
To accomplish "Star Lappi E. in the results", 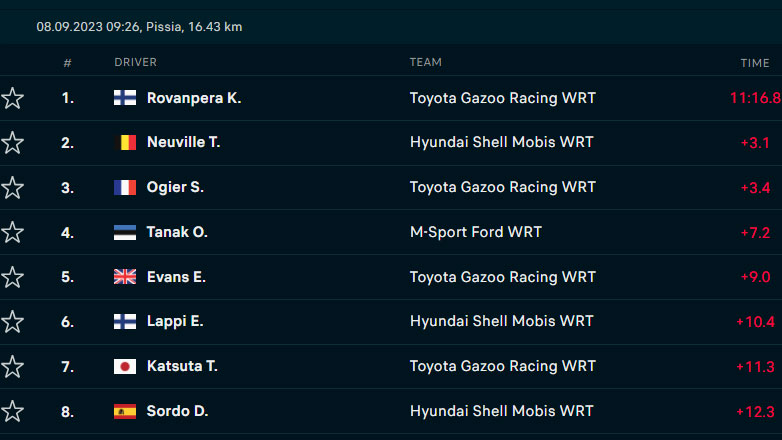I will (x=12, y=322).
